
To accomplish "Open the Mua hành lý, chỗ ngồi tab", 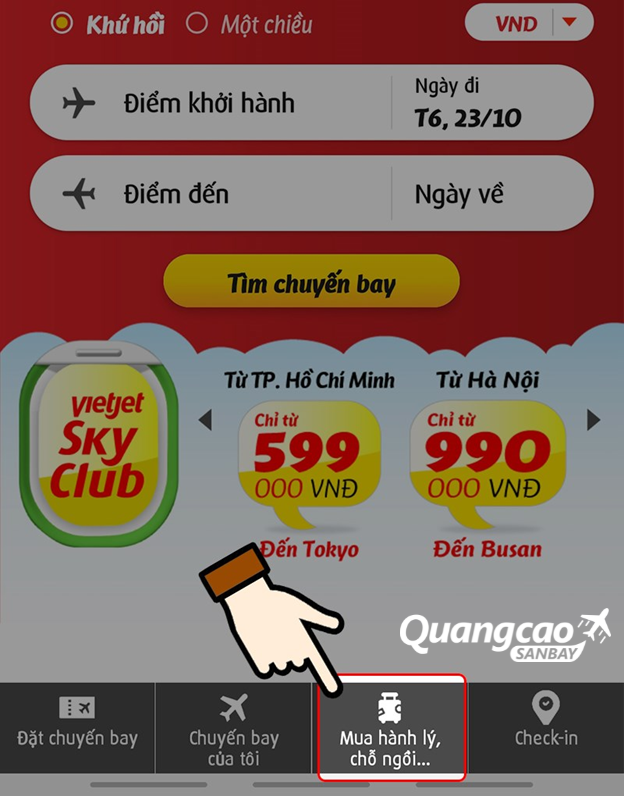I will 391,728.
